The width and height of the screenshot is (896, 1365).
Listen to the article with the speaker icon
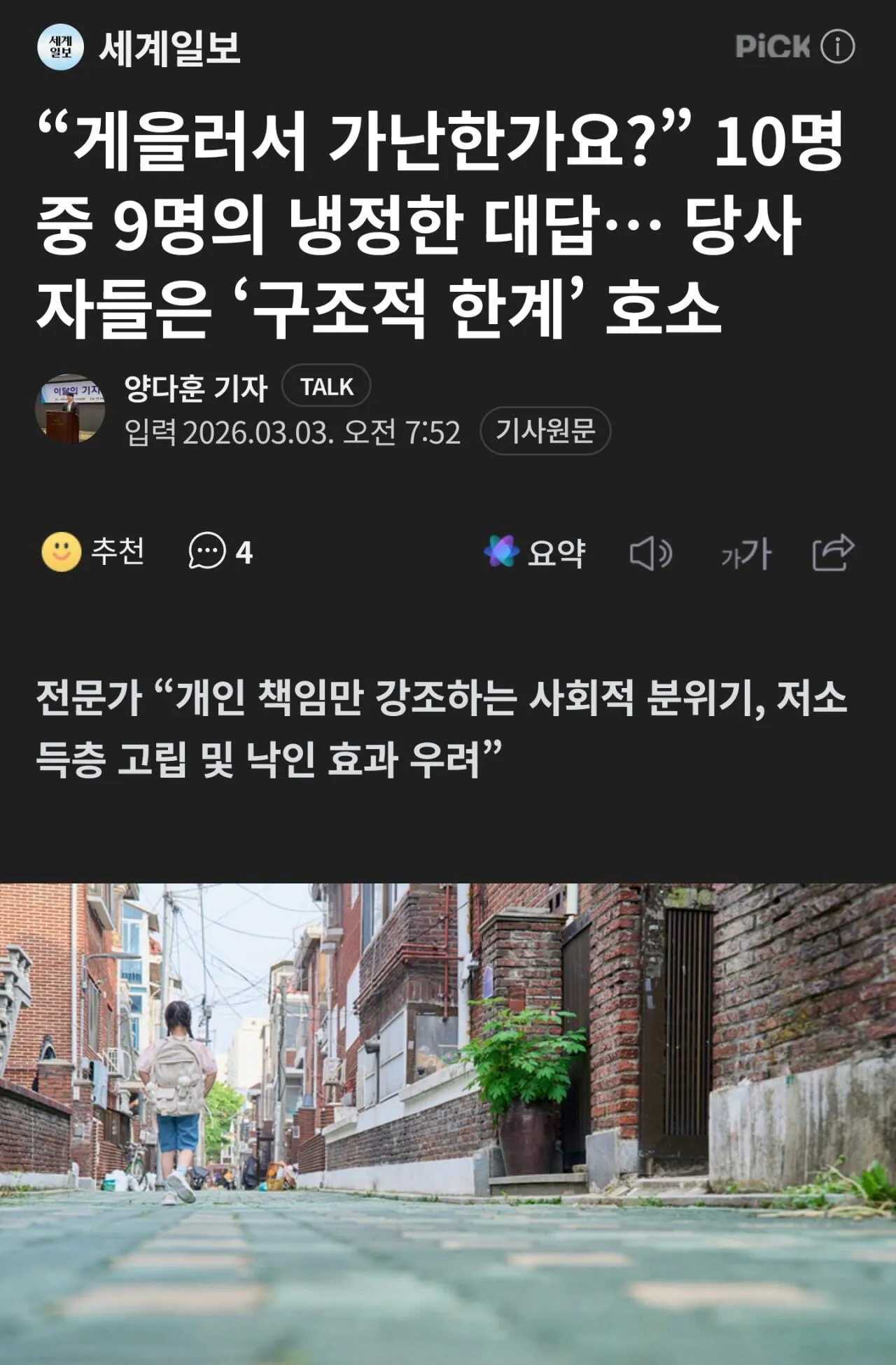pos(650,554)
